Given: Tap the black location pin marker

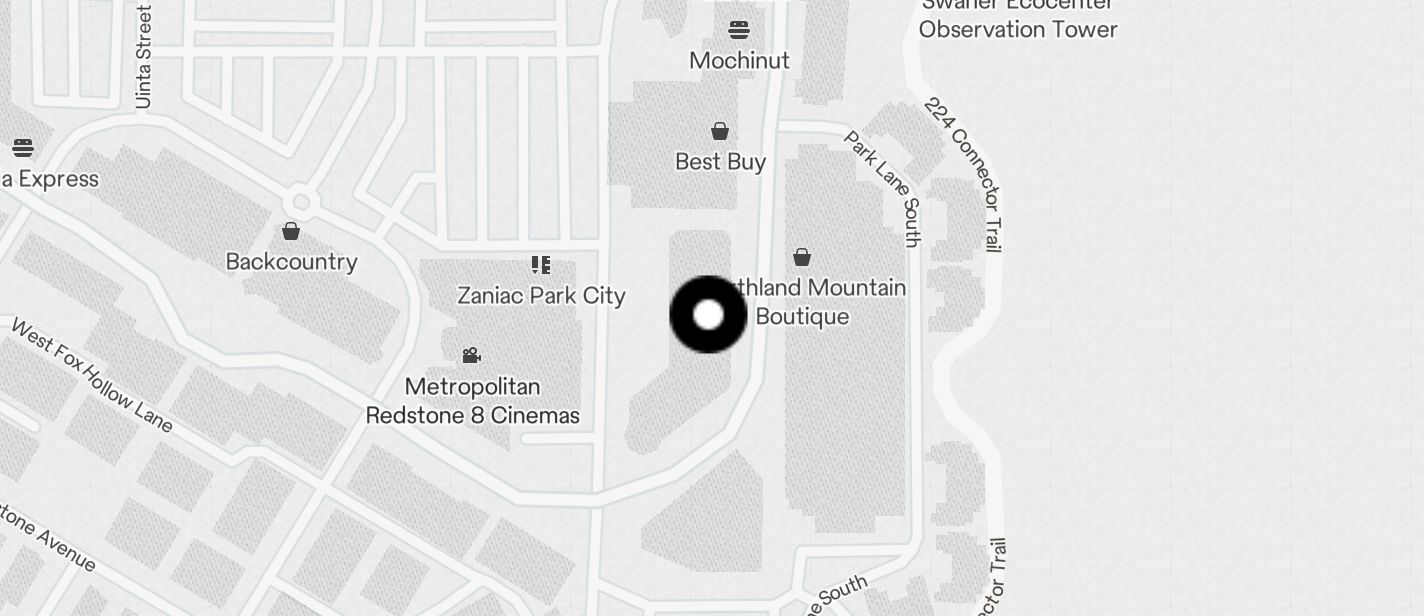Looking at the screenshot, I should pyautogui.click(x=708, y=315).
